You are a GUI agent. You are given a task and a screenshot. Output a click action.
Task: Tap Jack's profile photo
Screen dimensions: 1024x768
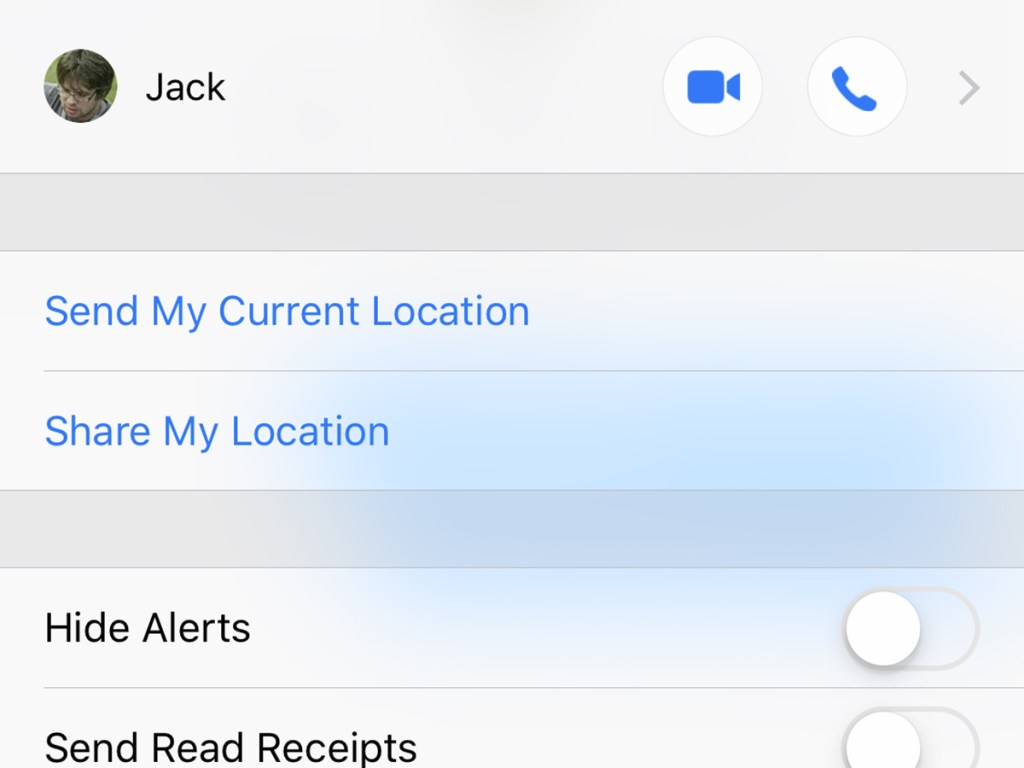(x=80, y=86)
